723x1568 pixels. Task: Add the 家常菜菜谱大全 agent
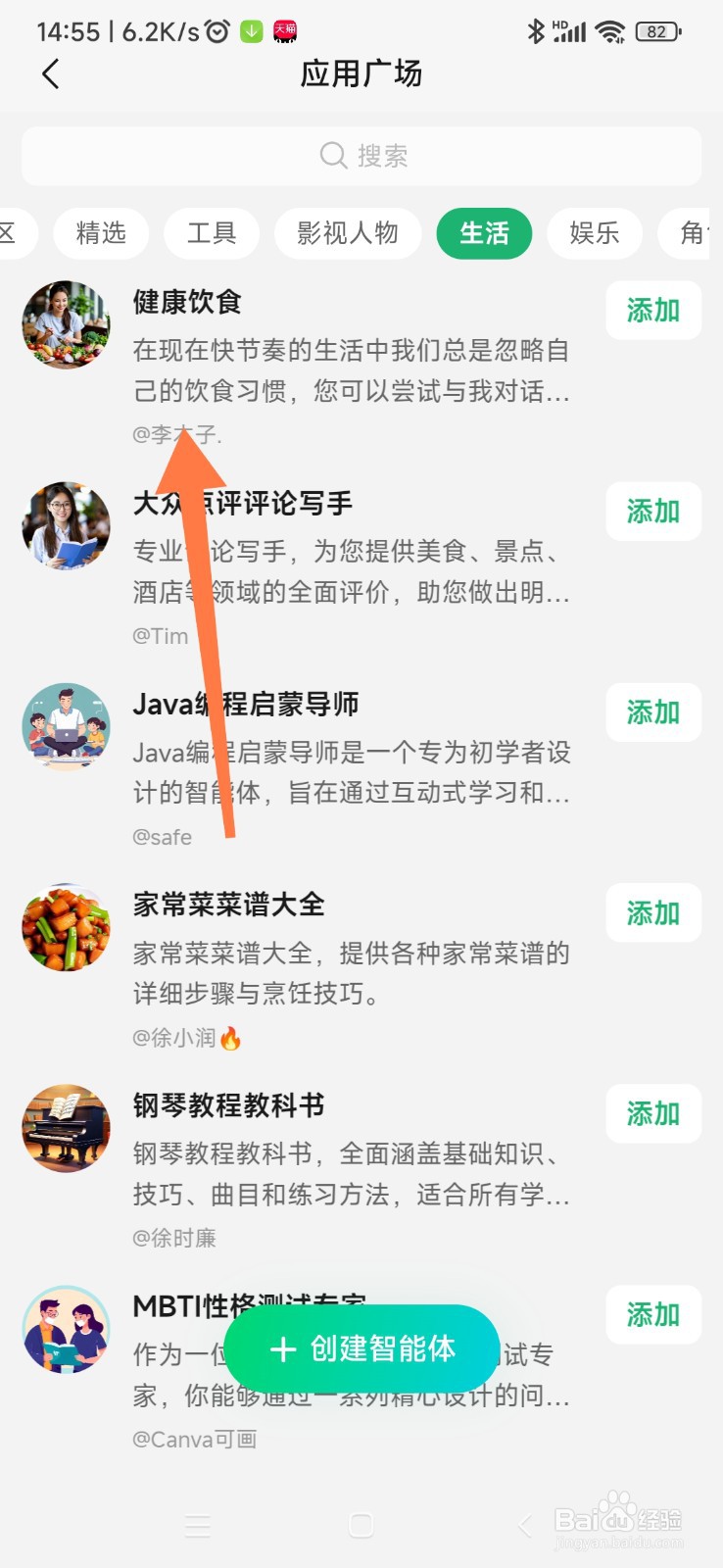click(652, 912)
